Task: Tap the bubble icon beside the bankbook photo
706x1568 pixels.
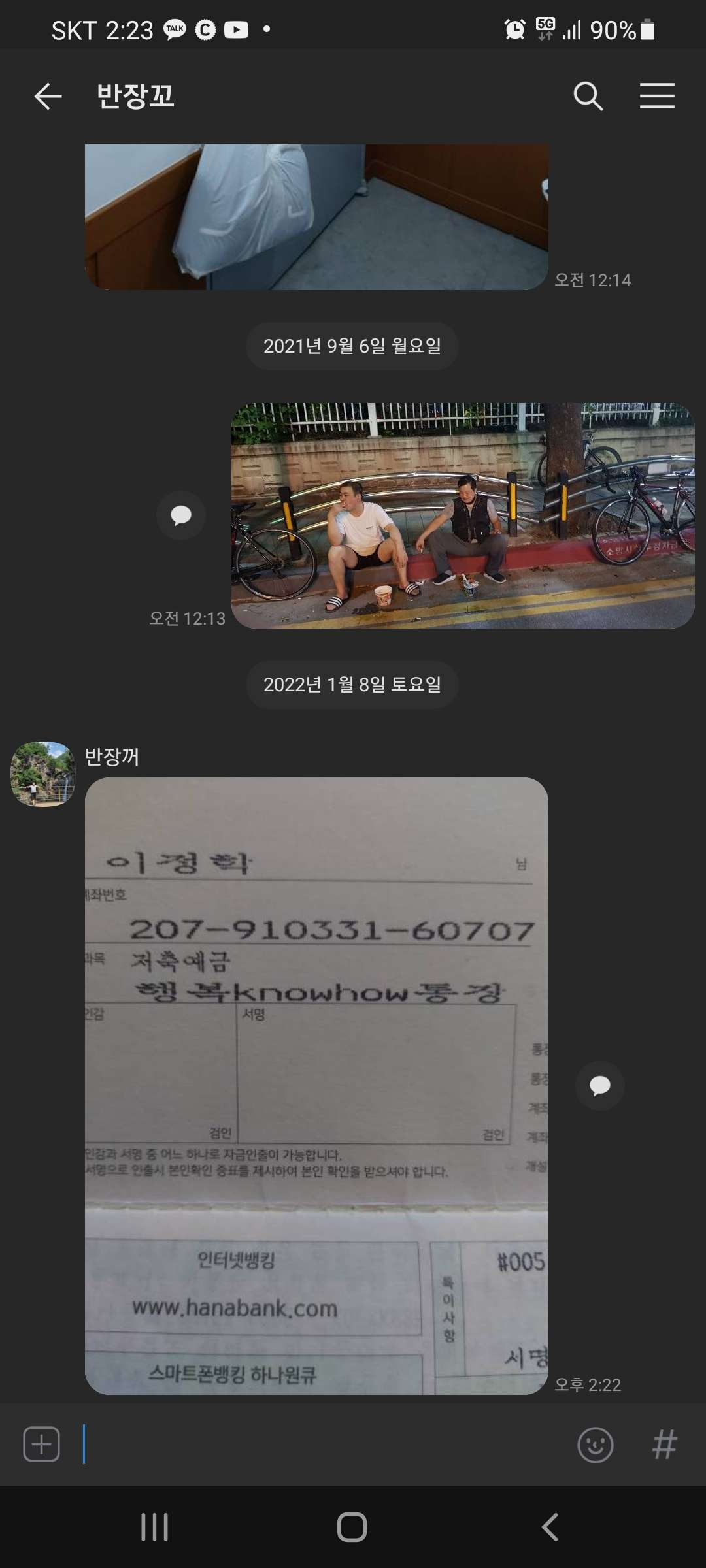Action: (x=600, y=1086)
